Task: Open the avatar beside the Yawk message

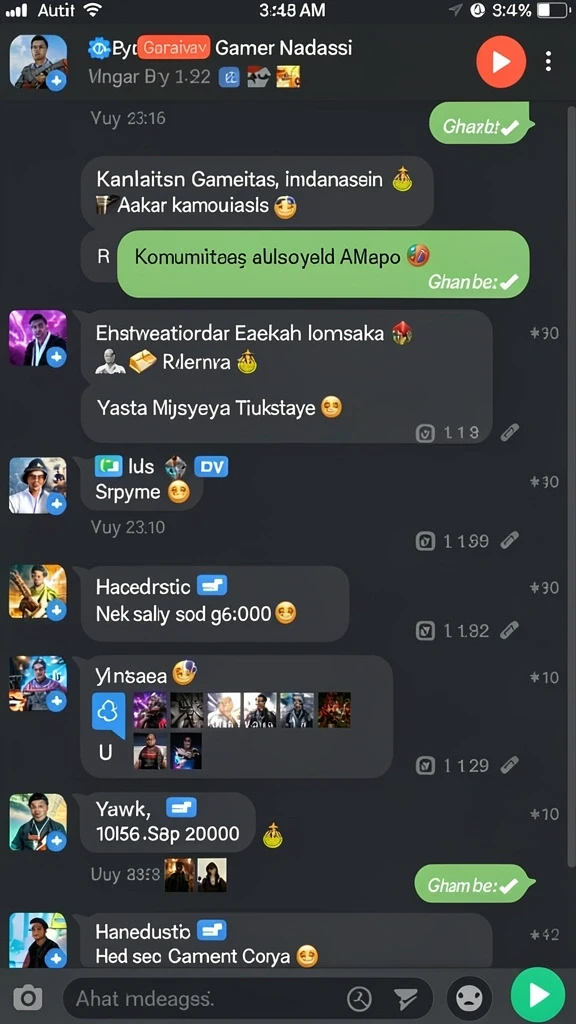Action: [38, 822]
